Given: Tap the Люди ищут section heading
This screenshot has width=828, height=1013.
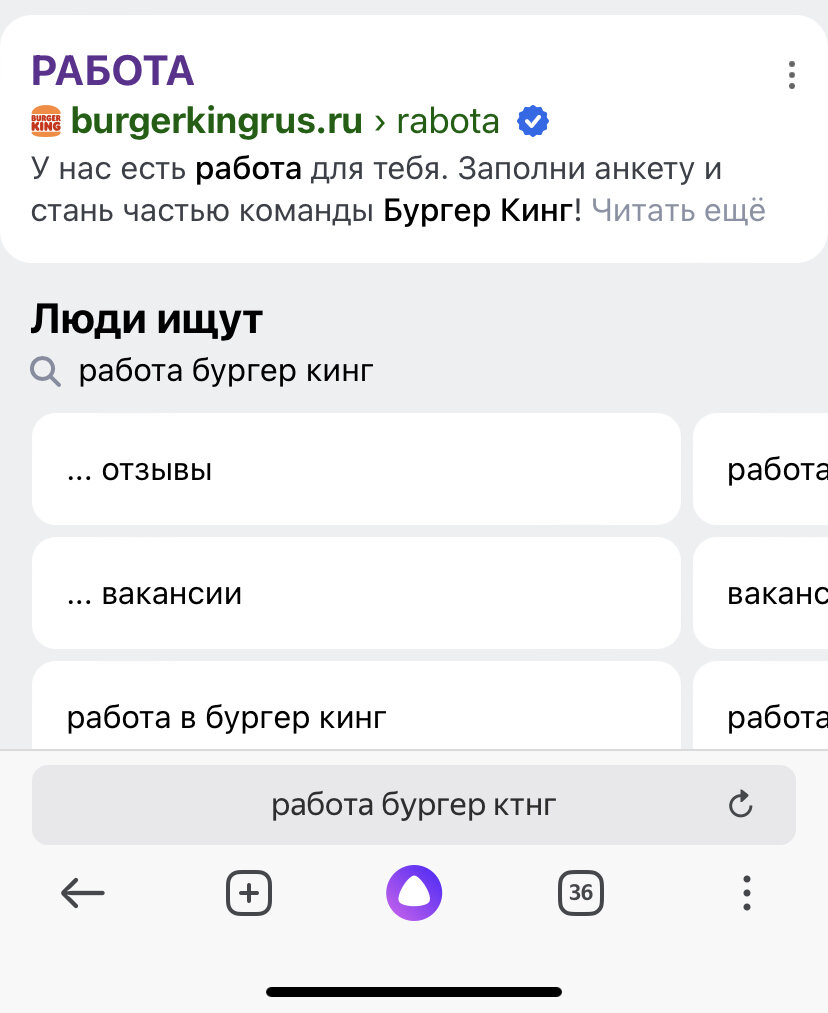Looking at the screenshot, I should 146,318.
